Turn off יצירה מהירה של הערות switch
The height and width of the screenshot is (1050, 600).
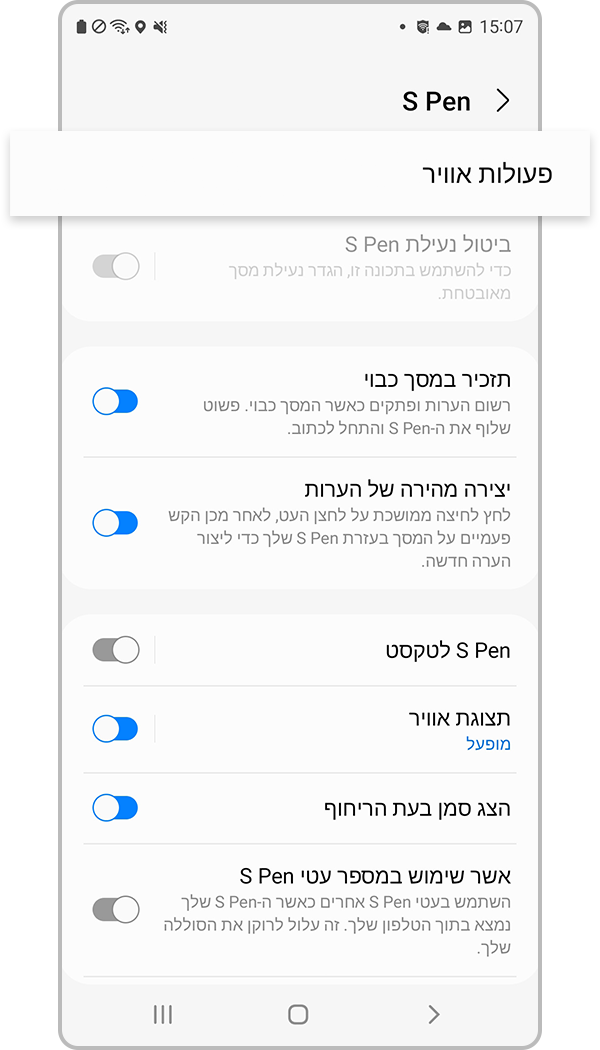115,522
